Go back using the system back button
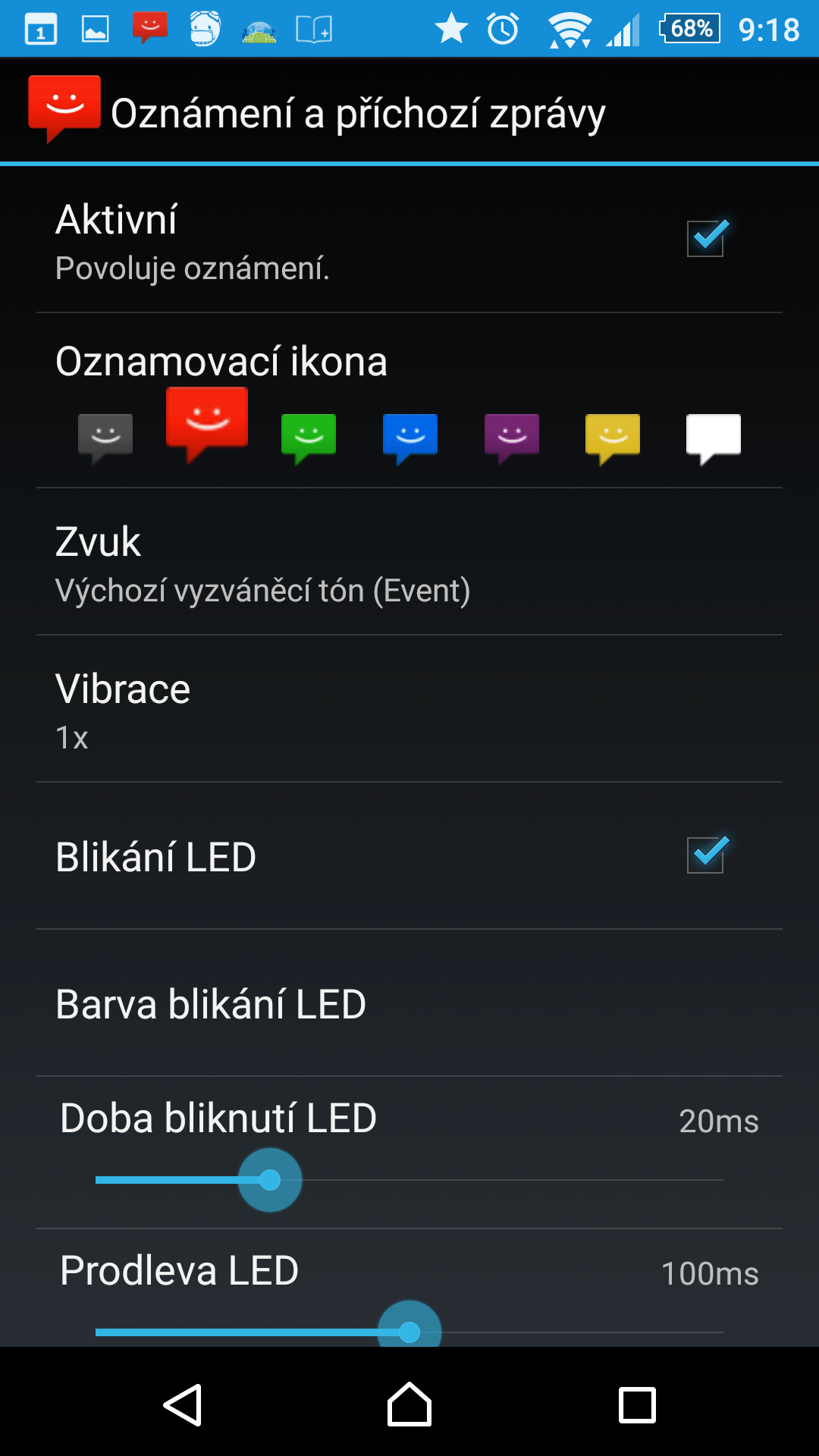 182,1405
